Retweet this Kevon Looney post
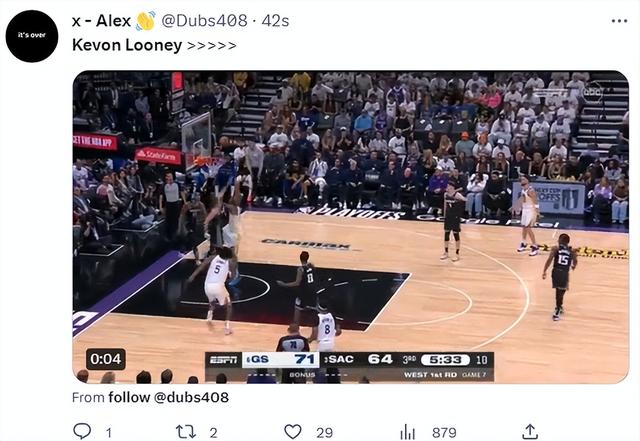640x441 pixels. coord(187,431)
